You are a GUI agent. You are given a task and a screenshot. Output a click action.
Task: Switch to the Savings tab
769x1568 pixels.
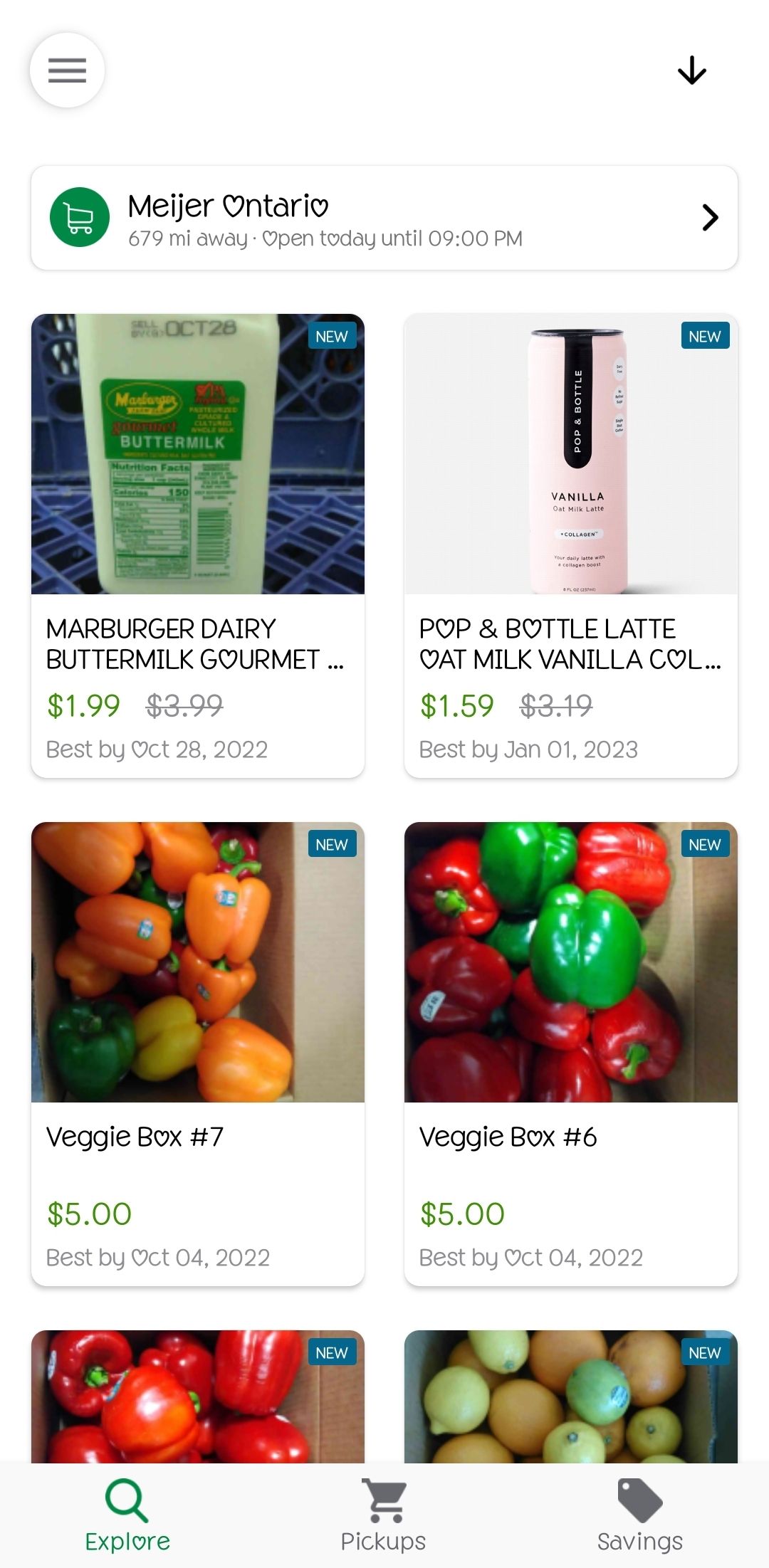pos(639,1515)
